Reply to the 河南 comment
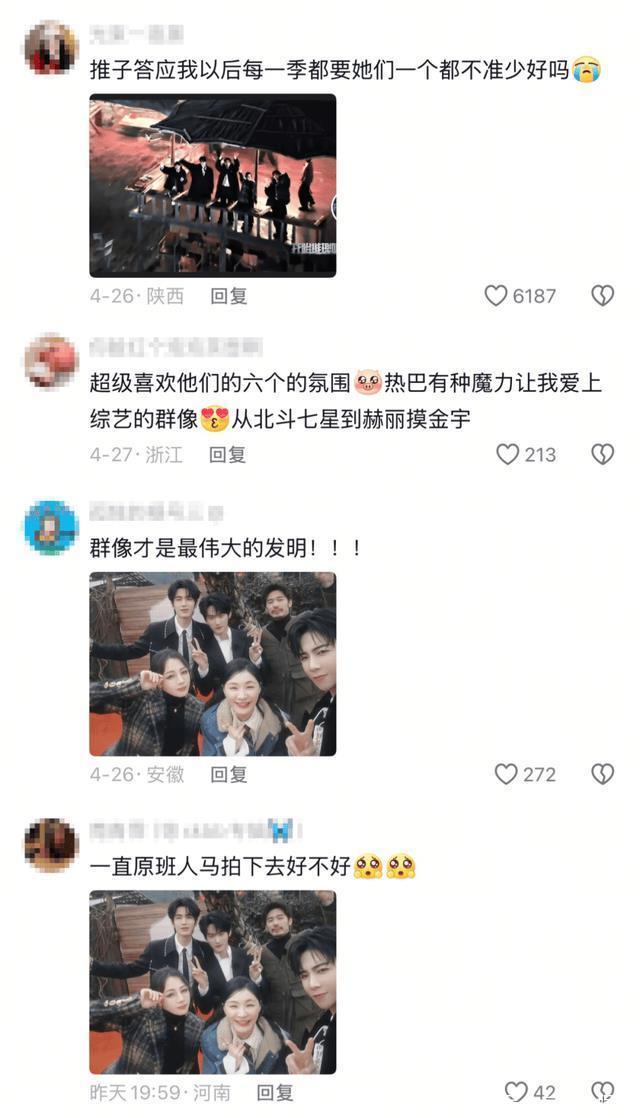640x1118 pixels. pyautogui.click(x=275, y=1092)
